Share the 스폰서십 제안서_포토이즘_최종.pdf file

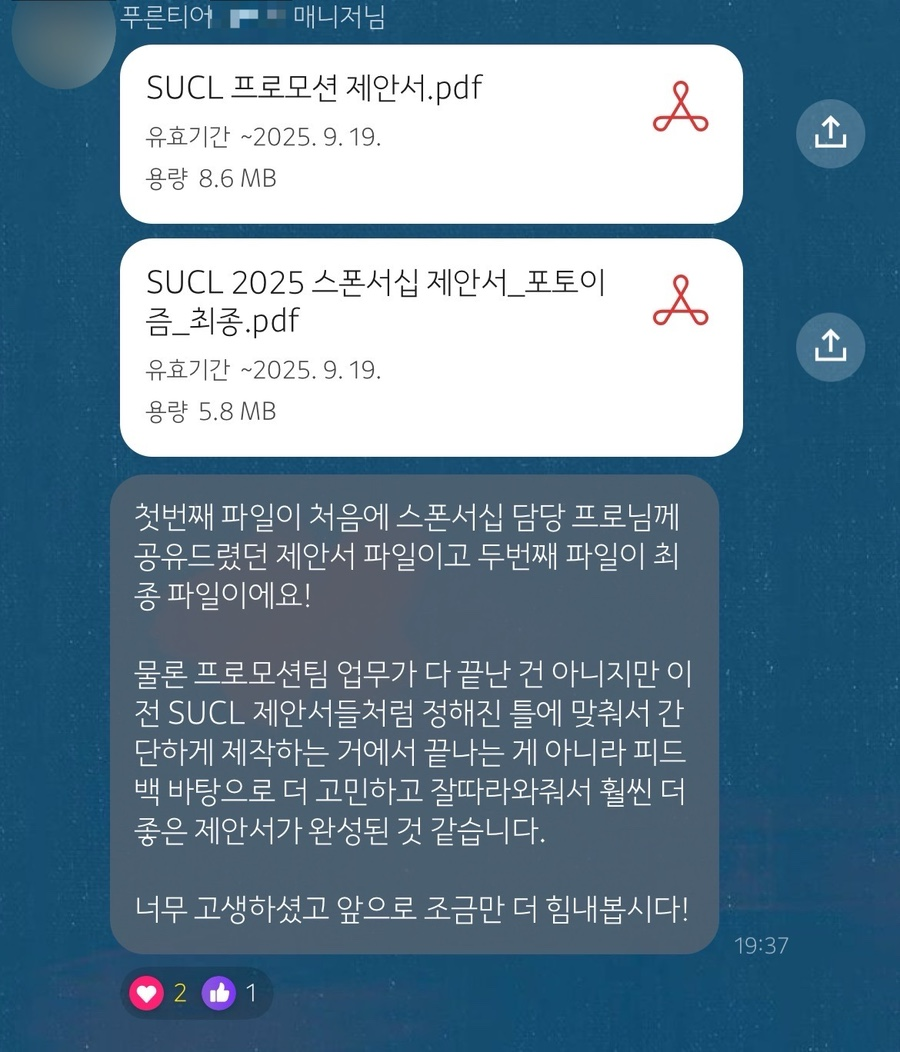(x=830, y=347)
